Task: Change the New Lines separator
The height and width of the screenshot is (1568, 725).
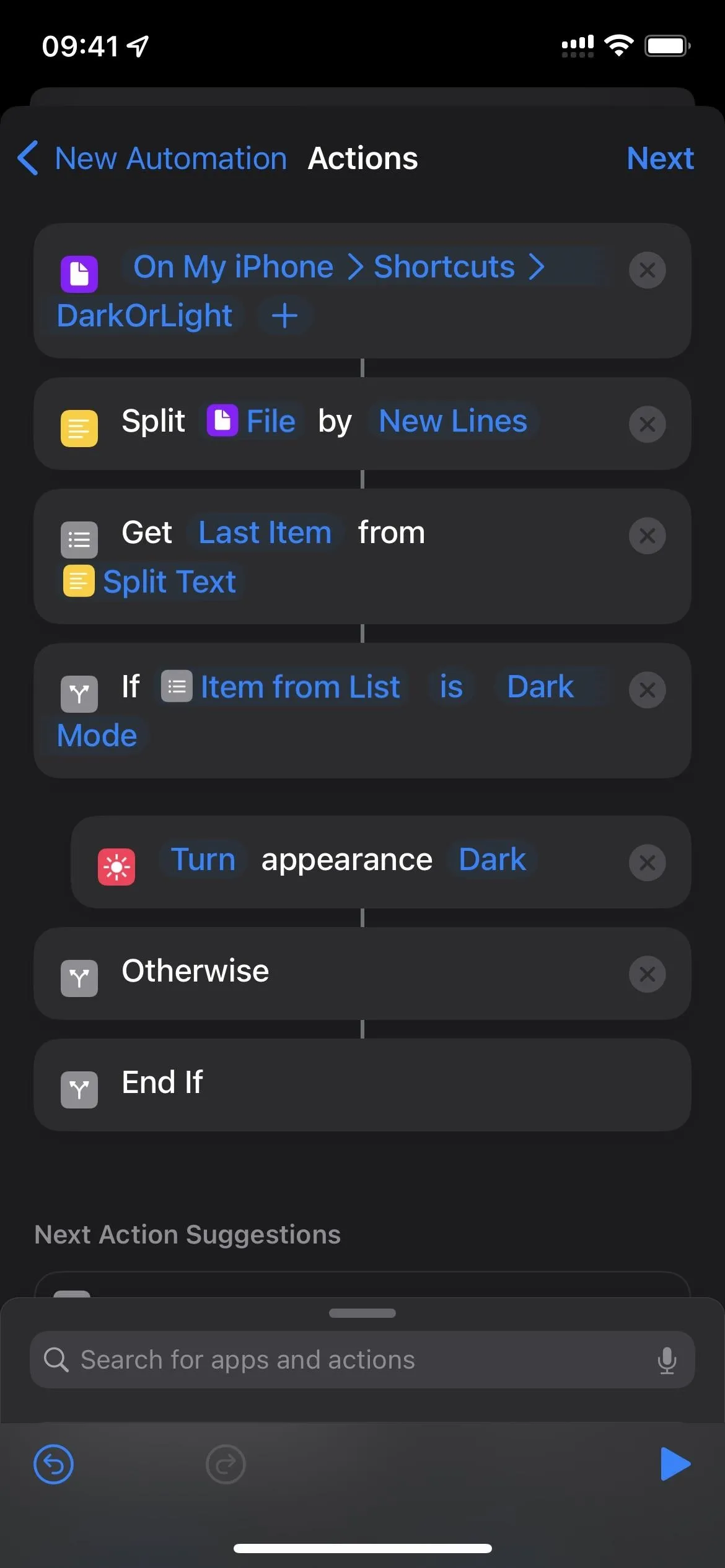Action: pyautogui.click(x=452, y=421)
